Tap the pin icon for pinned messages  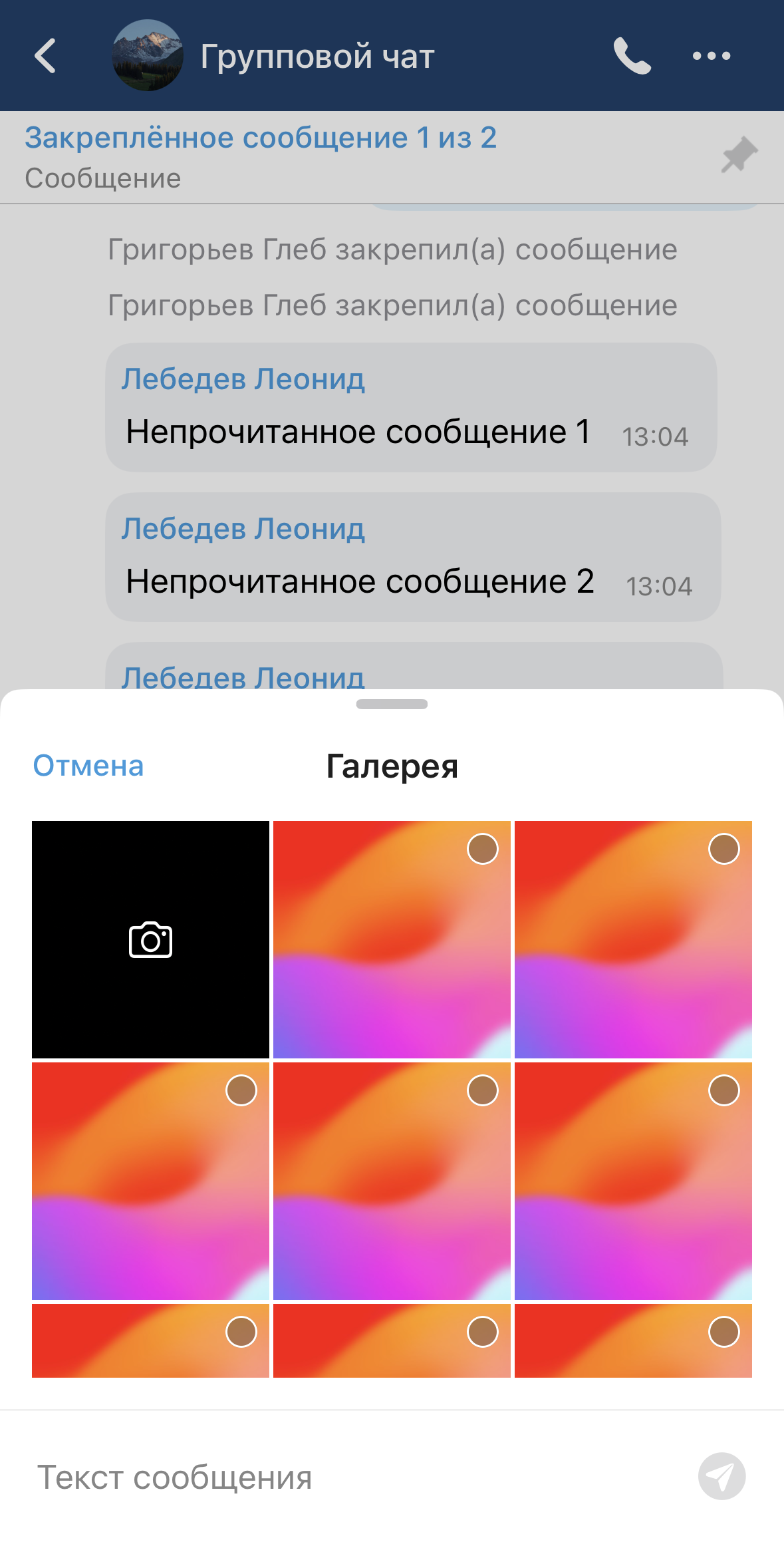click(x=739, y=155)
